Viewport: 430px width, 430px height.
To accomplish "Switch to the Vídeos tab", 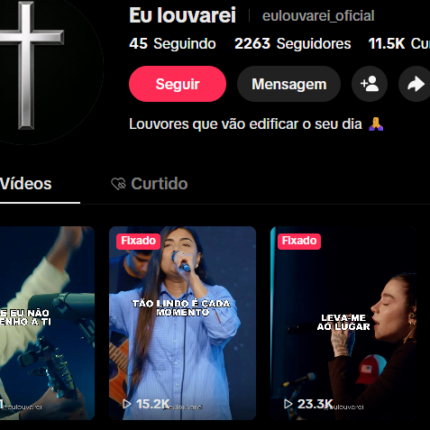I will click(26, 184).
